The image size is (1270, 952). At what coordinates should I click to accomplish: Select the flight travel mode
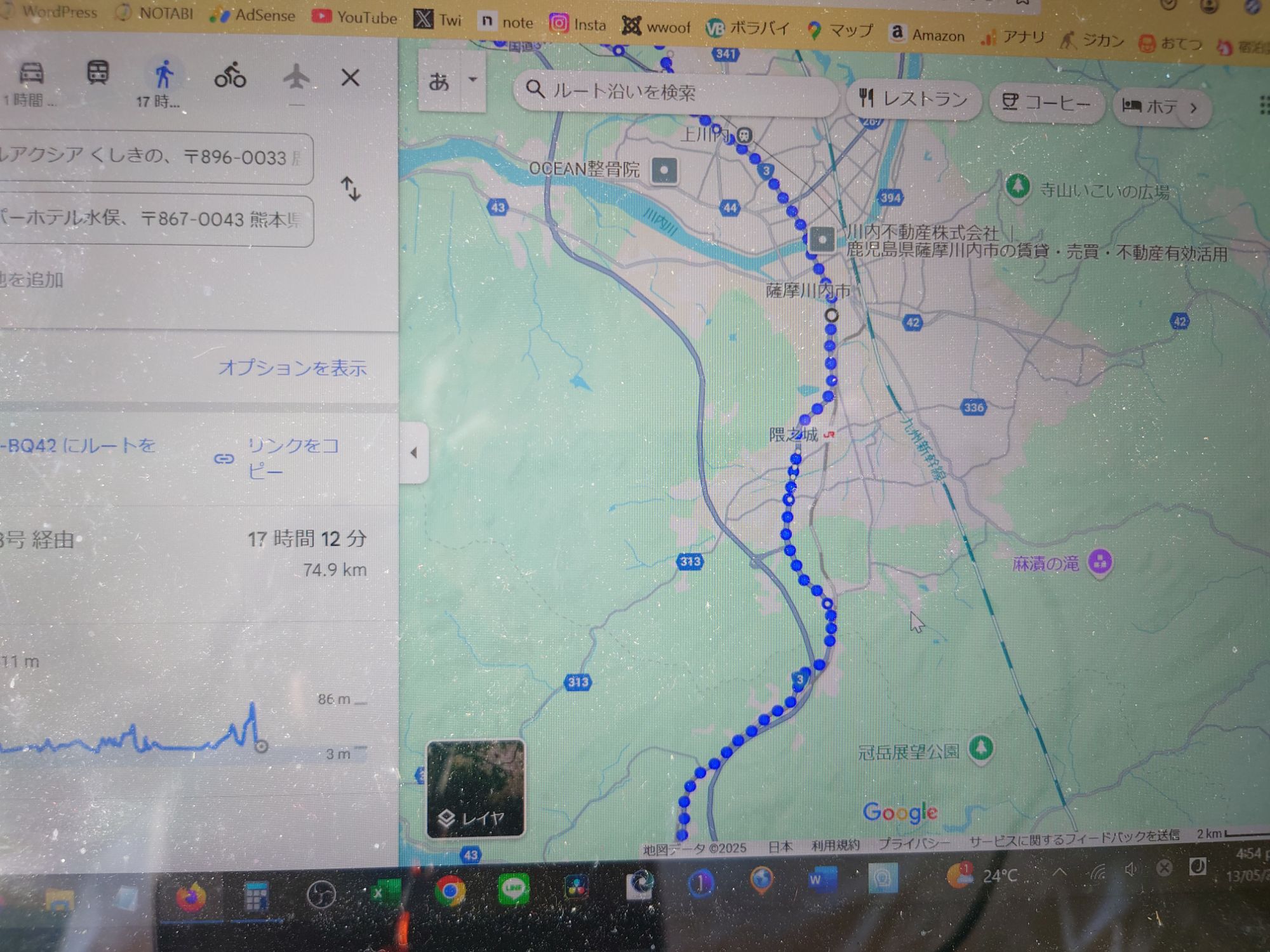295,77
